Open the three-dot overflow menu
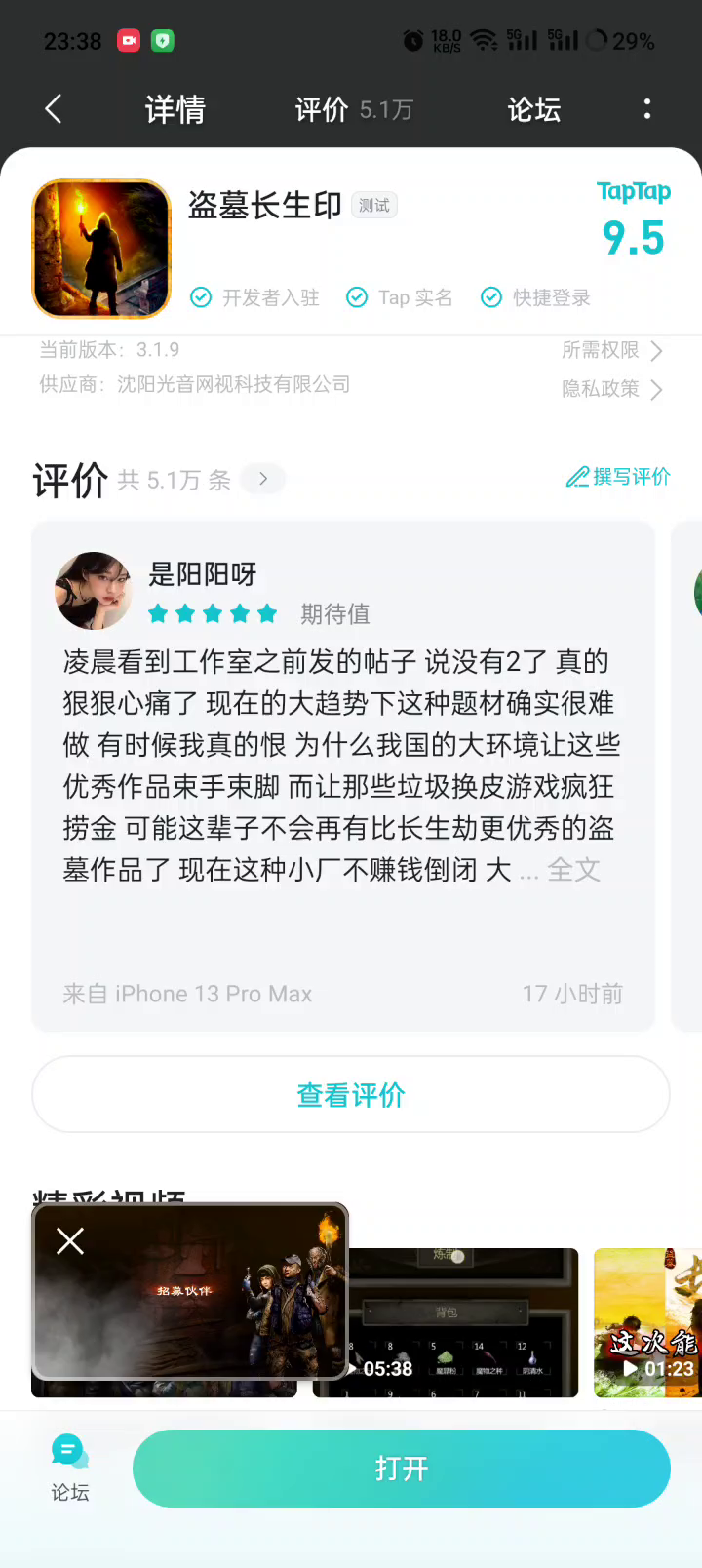Screen dimensions: 702x1568 click(647, 109)
